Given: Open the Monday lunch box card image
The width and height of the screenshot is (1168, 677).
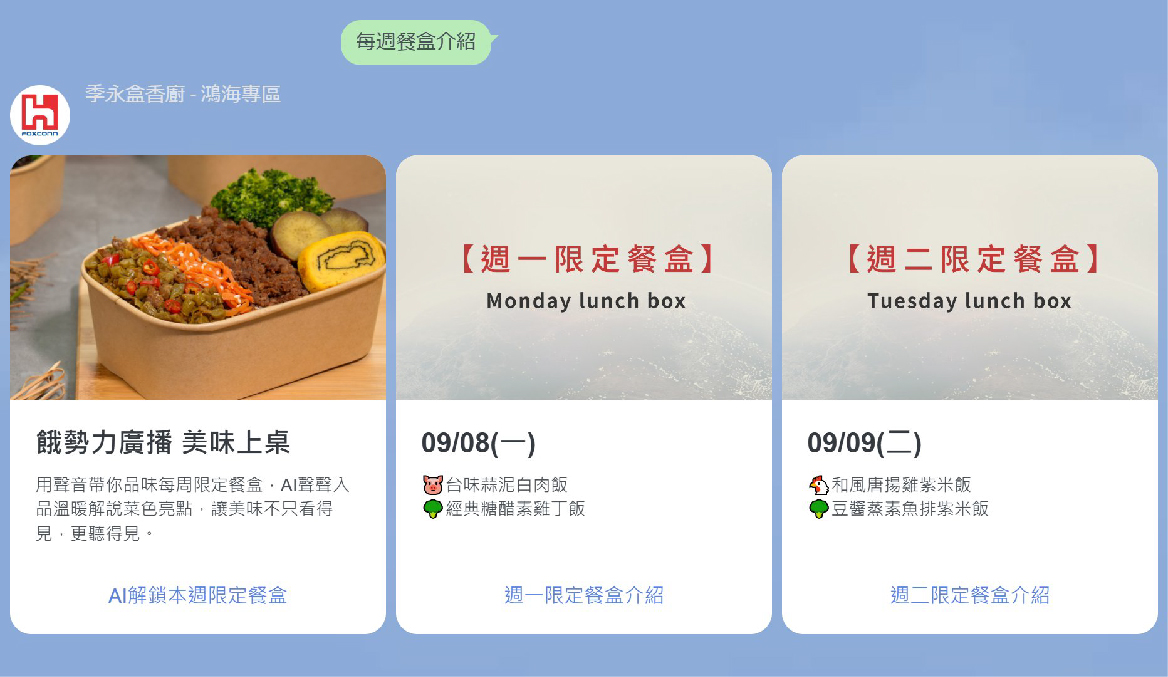Looking at the screenshot, I should tap(584, 277).
